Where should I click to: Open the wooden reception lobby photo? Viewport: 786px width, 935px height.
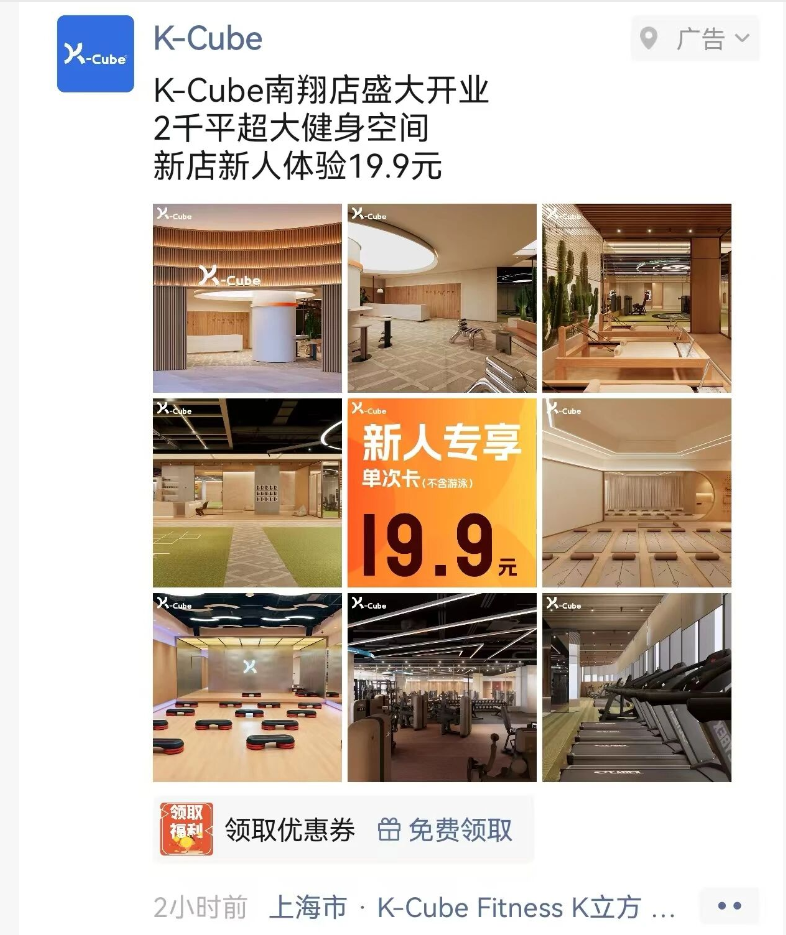click(247, 298)
